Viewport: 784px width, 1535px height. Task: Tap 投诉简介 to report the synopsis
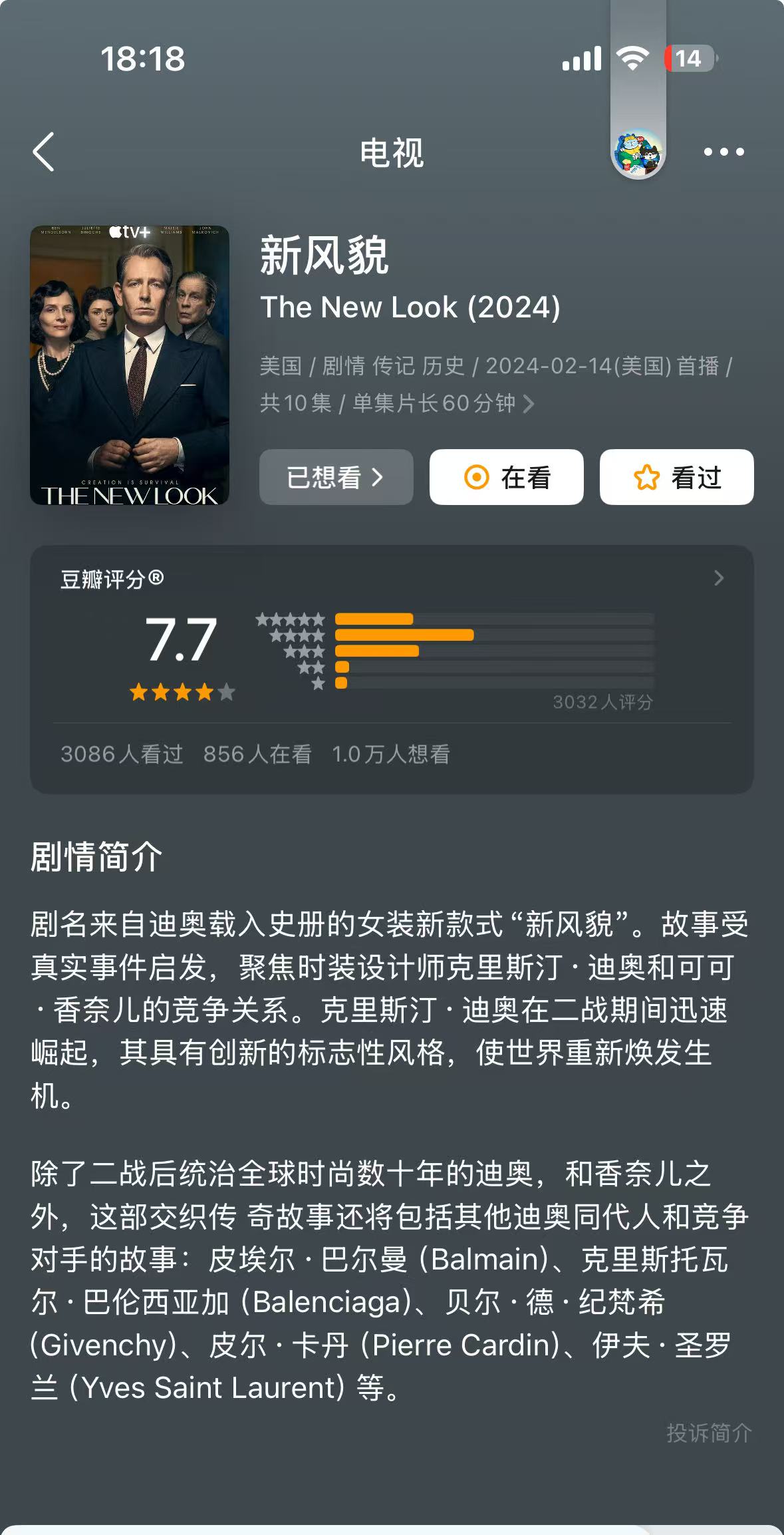coord(709,1433)
